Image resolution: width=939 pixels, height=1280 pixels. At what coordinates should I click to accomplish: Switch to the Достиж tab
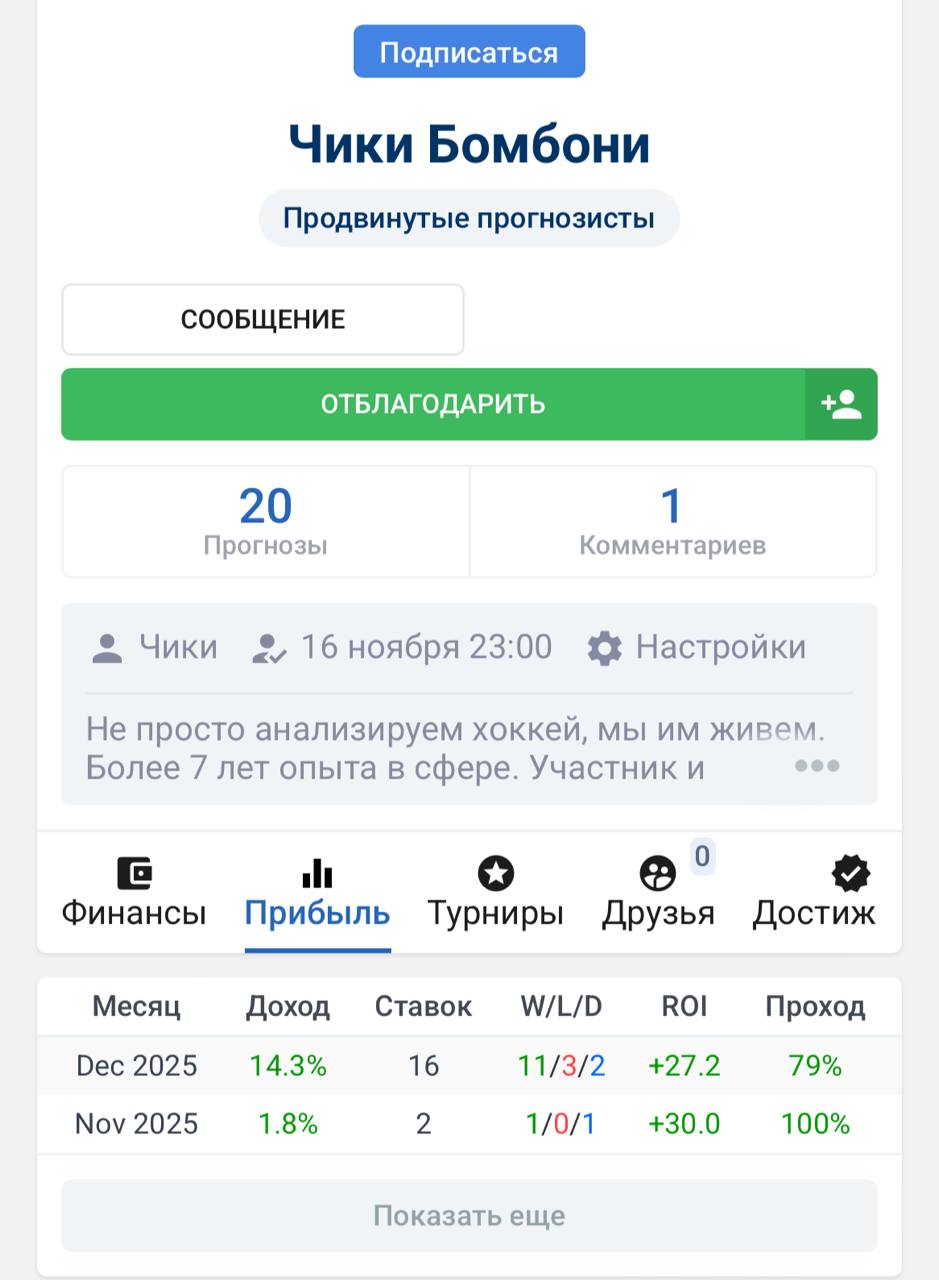[815, 893]
